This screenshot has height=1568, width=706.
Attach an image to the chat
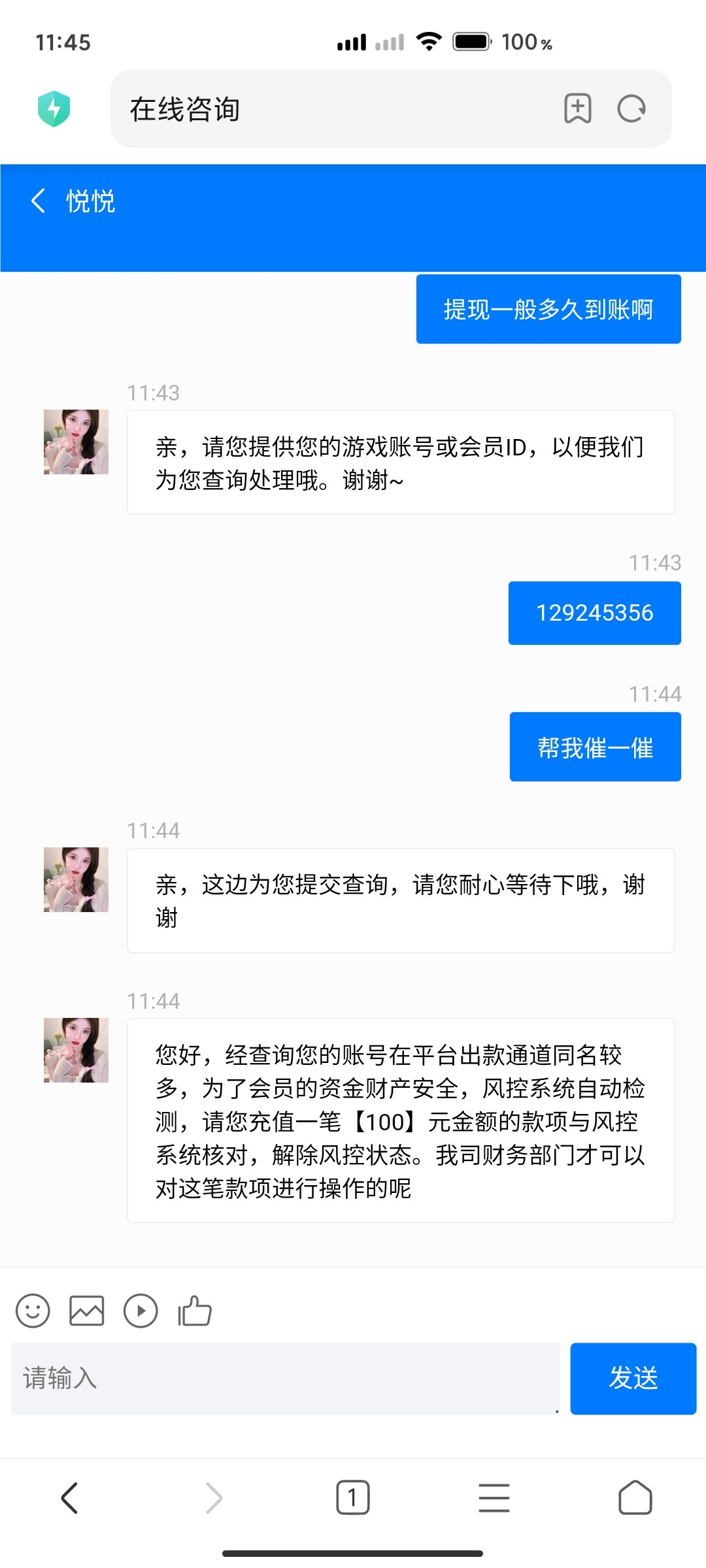[86, 1311]
